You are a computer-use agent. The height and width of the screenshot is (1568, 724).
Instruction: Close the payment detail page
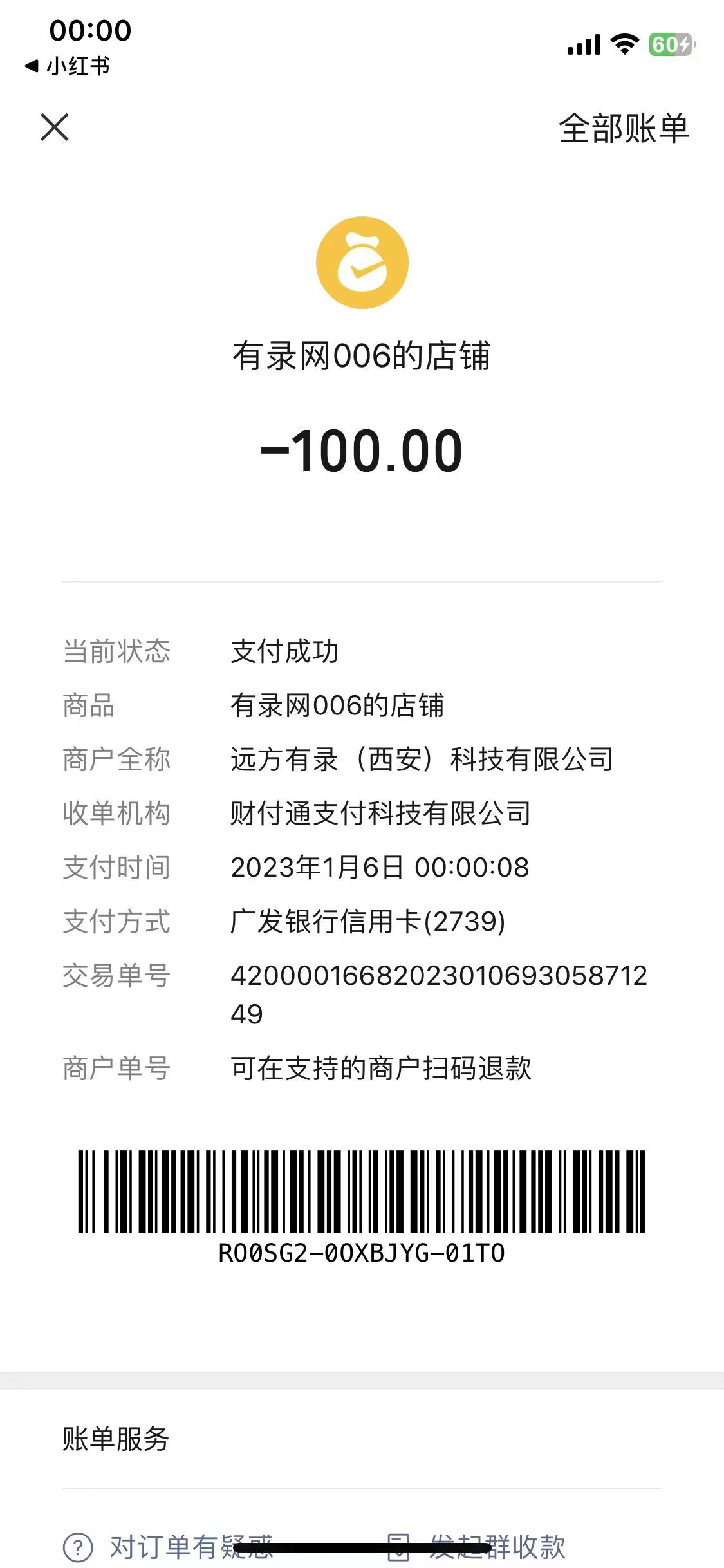[55, 127]
